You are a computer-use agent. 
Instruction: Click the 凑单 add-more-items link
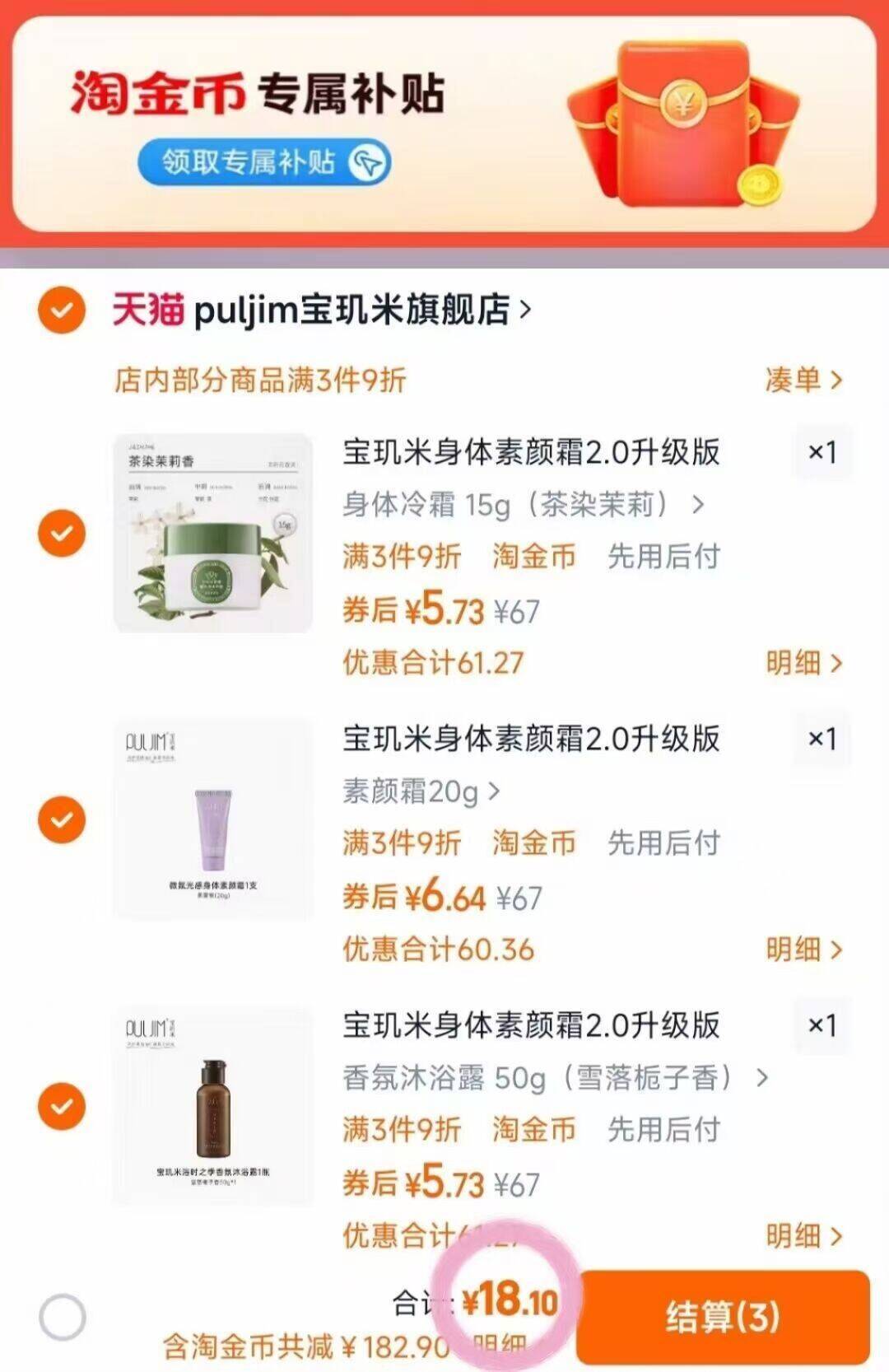[797, 379]
